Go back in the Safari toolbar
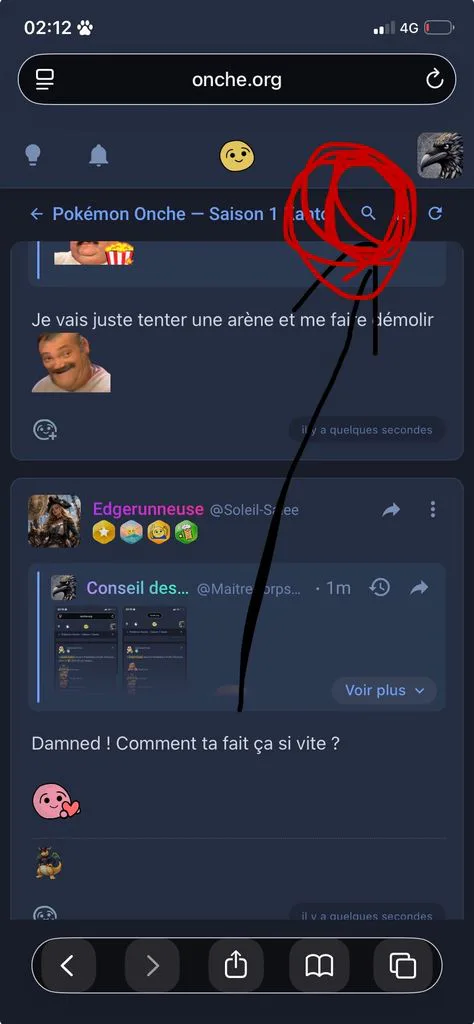Viewport: 474px width, 1024px height. [x=69, y=966]
